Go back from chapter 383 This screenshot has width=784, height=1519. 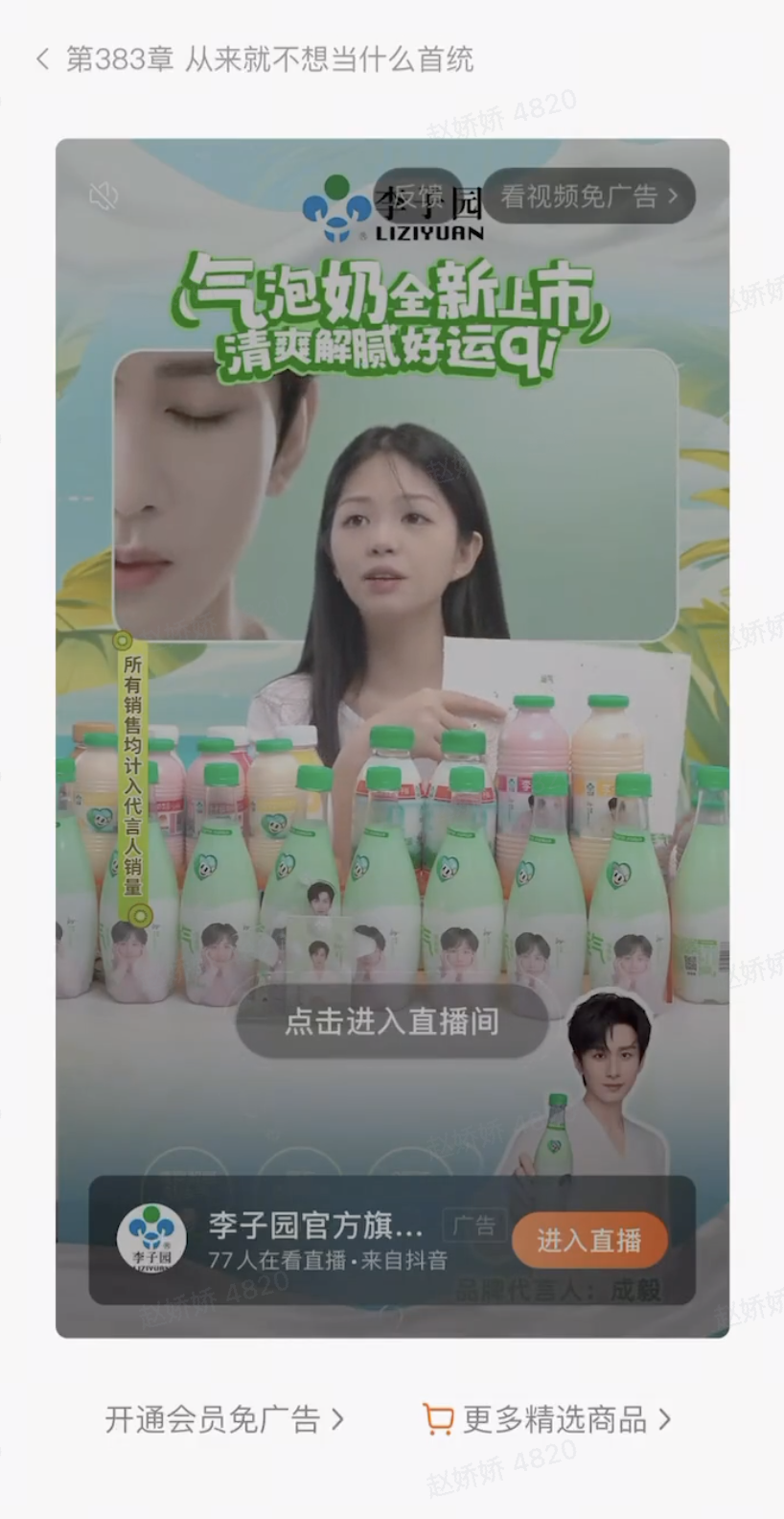tap(42, 59)
